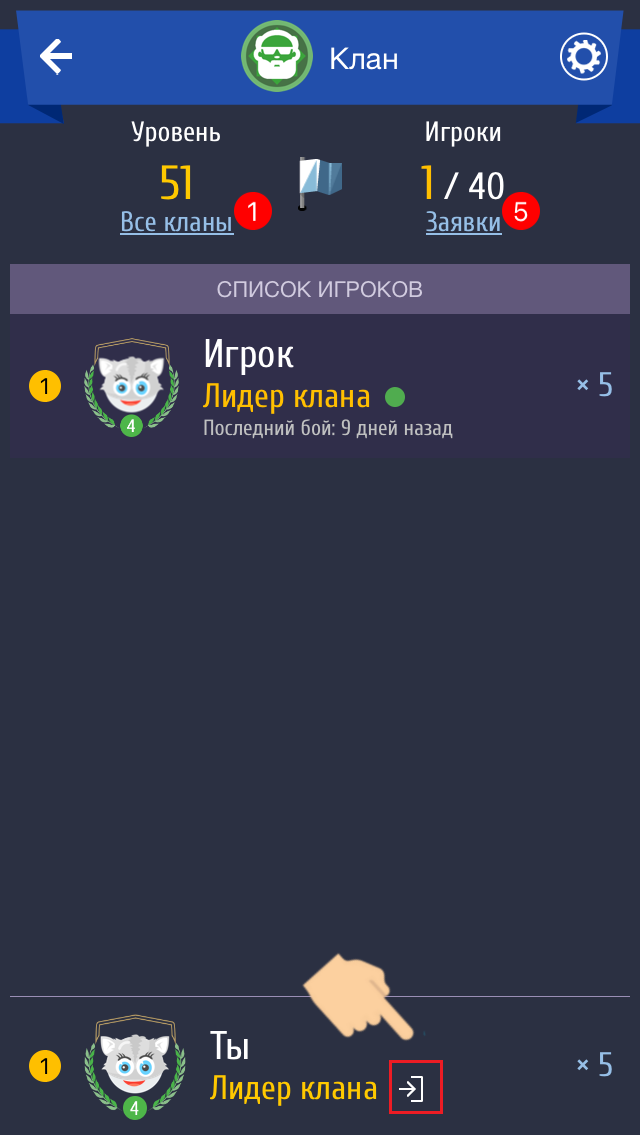This screenshot has height=1135, width=640.
Task: Open the Игрок row in the player list
Action: [320, 386]
